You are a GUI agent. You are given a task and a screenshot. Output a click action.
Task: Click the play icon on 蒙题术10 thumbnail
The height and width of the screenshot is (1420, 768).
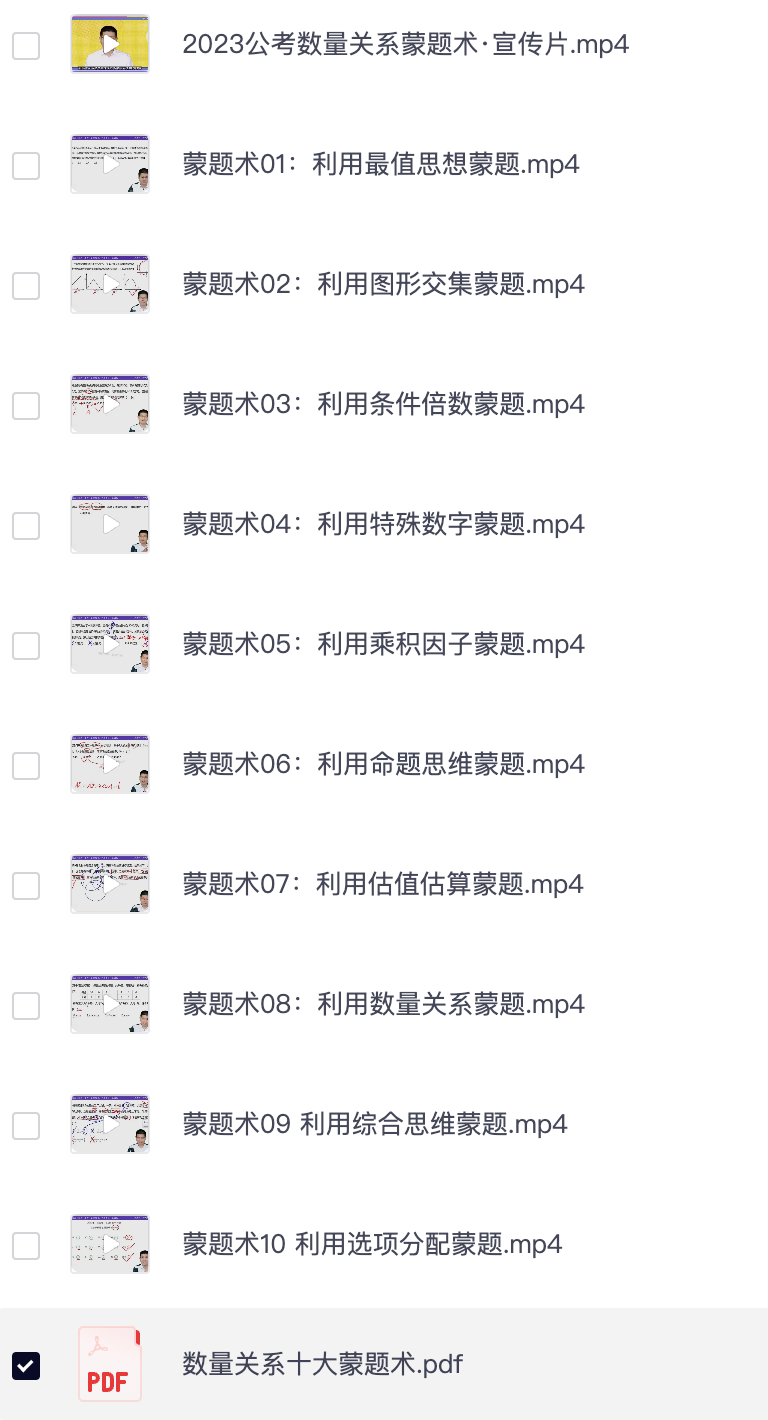tap(110, 1244)
